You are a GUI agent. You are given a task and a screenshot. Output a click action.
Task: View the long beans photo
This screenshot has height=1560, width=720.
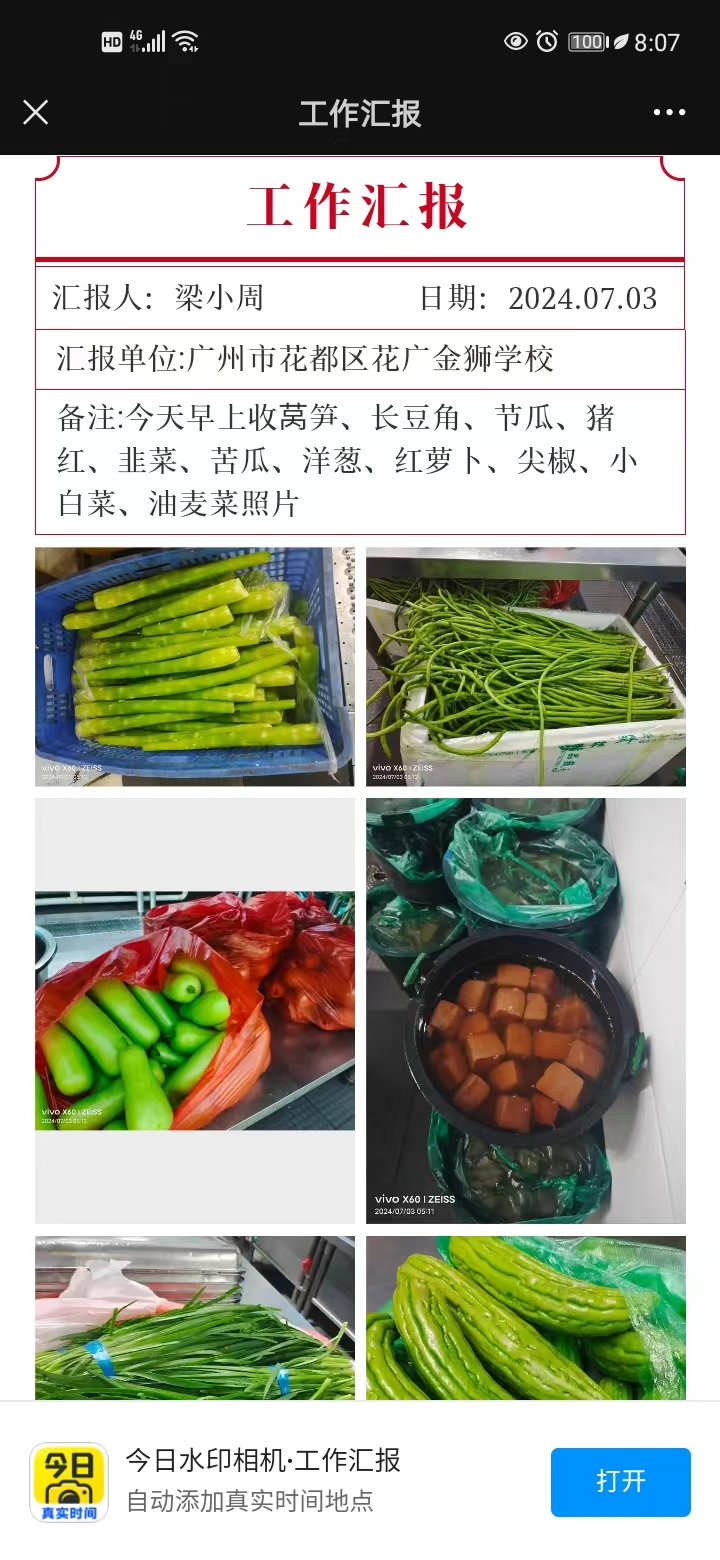525,666
